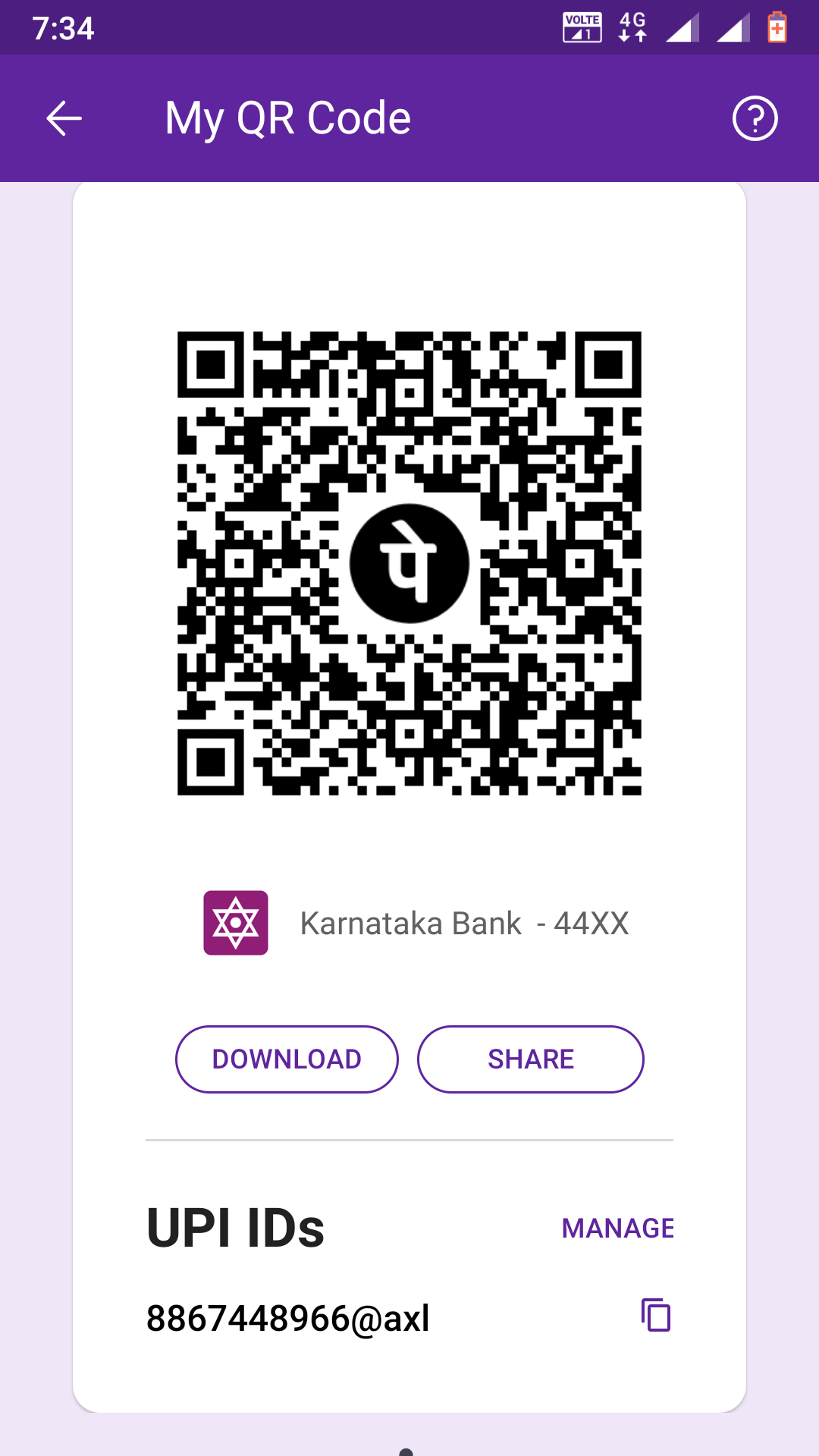
Task: Share the QR code
Action: pyautogui.click(x=531, y=1059)
